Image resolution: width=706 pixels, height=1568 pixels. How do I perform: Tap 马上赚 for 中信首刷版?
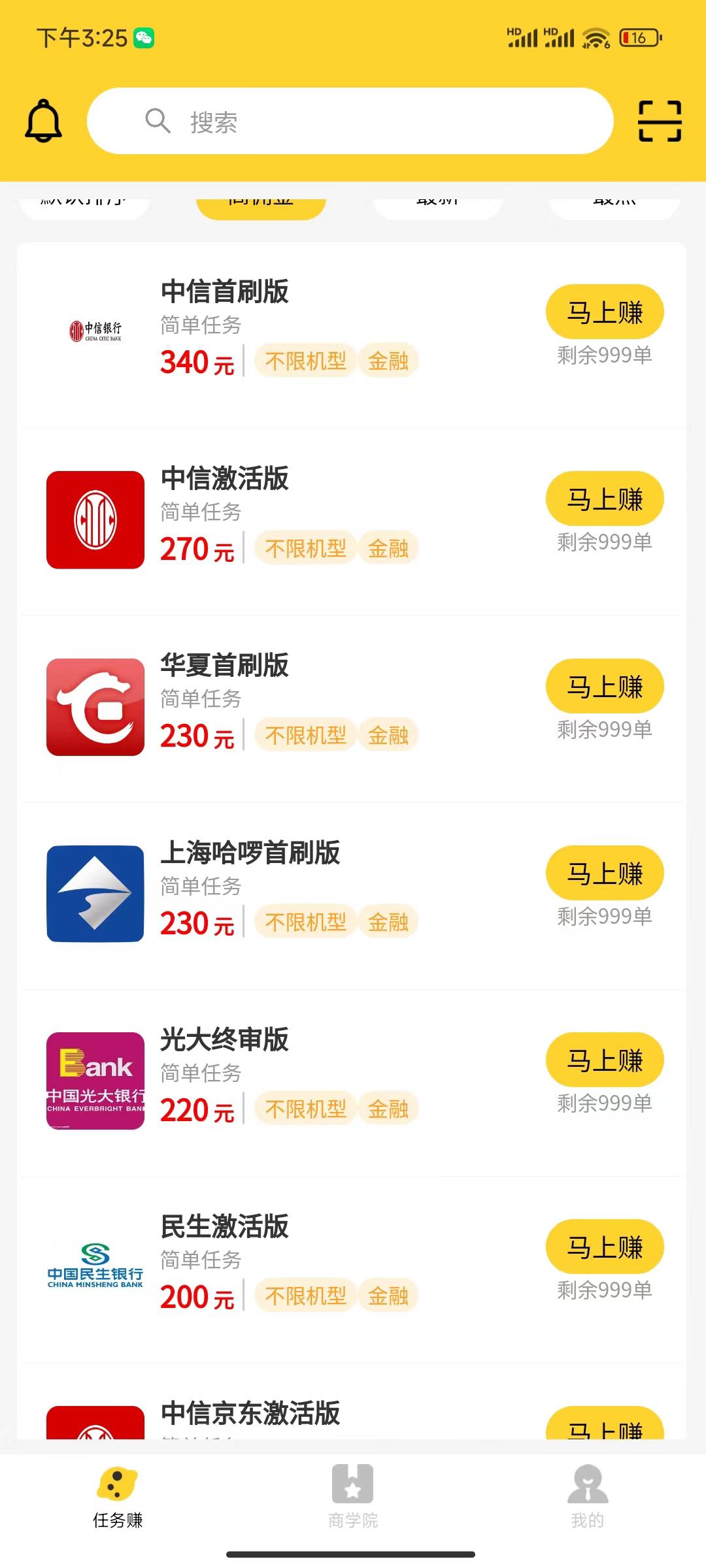605,312
